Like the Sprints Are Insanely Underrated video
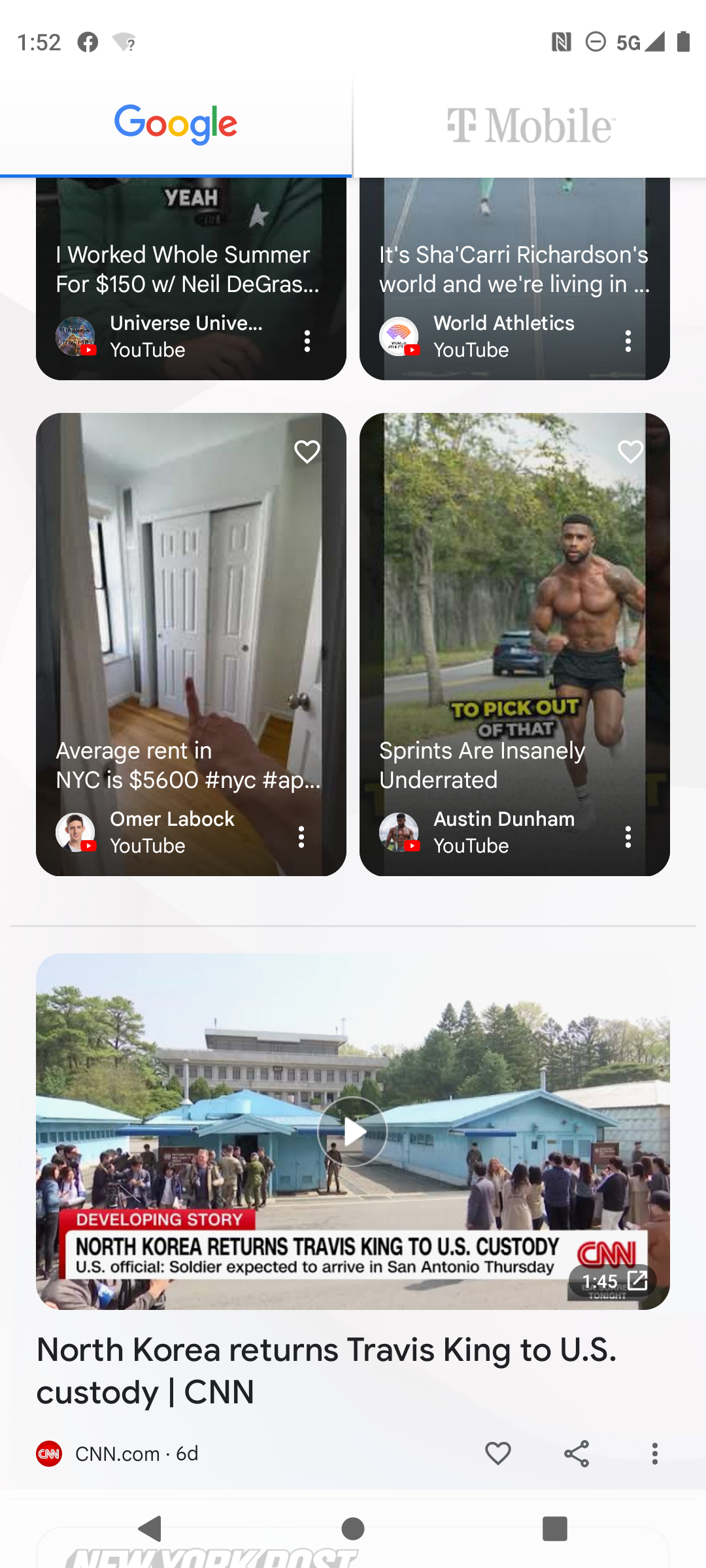This screenshot has height=1568, width=706. [x=630, y=451]
